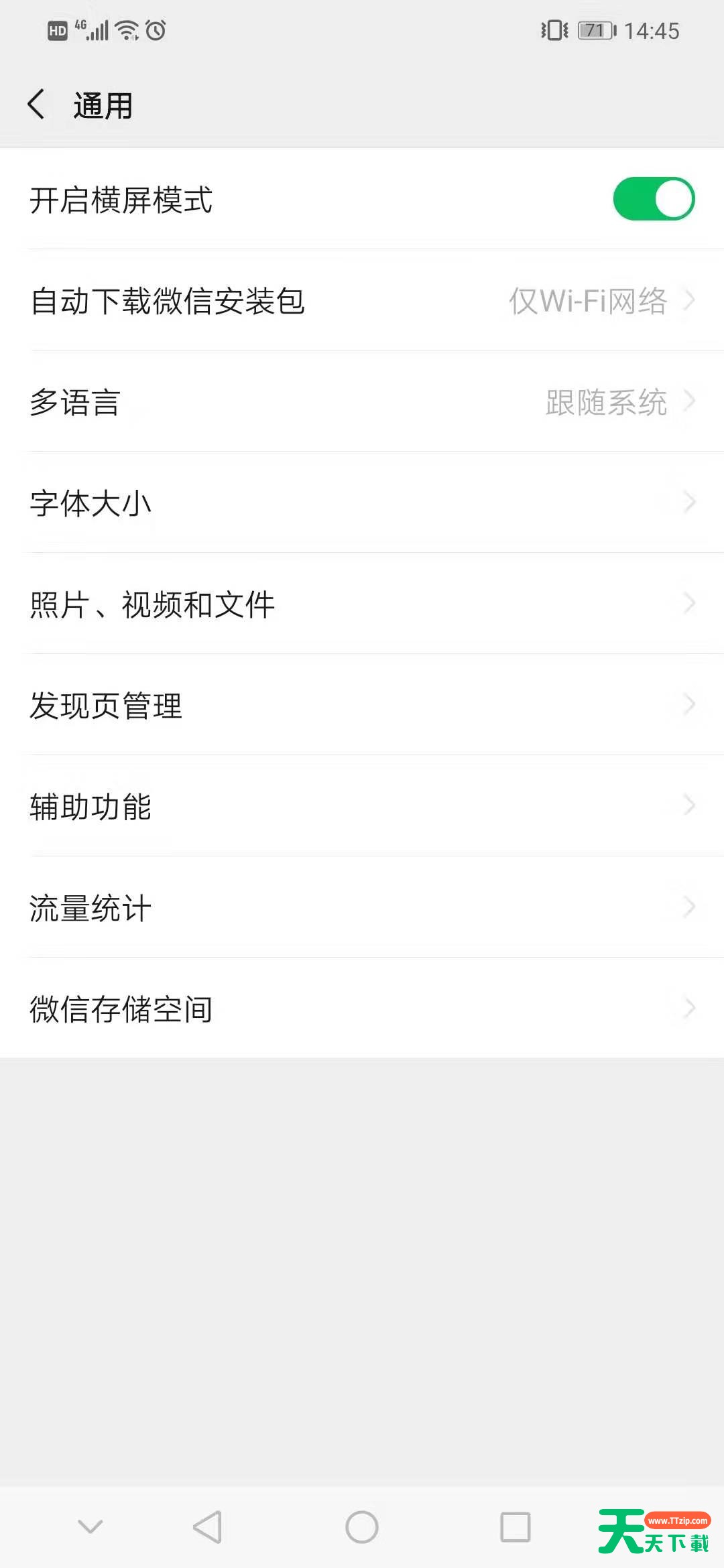Viewport: 724px width, 1568px height.
Task: View 流量统计
Action: (x=362, y=907)
